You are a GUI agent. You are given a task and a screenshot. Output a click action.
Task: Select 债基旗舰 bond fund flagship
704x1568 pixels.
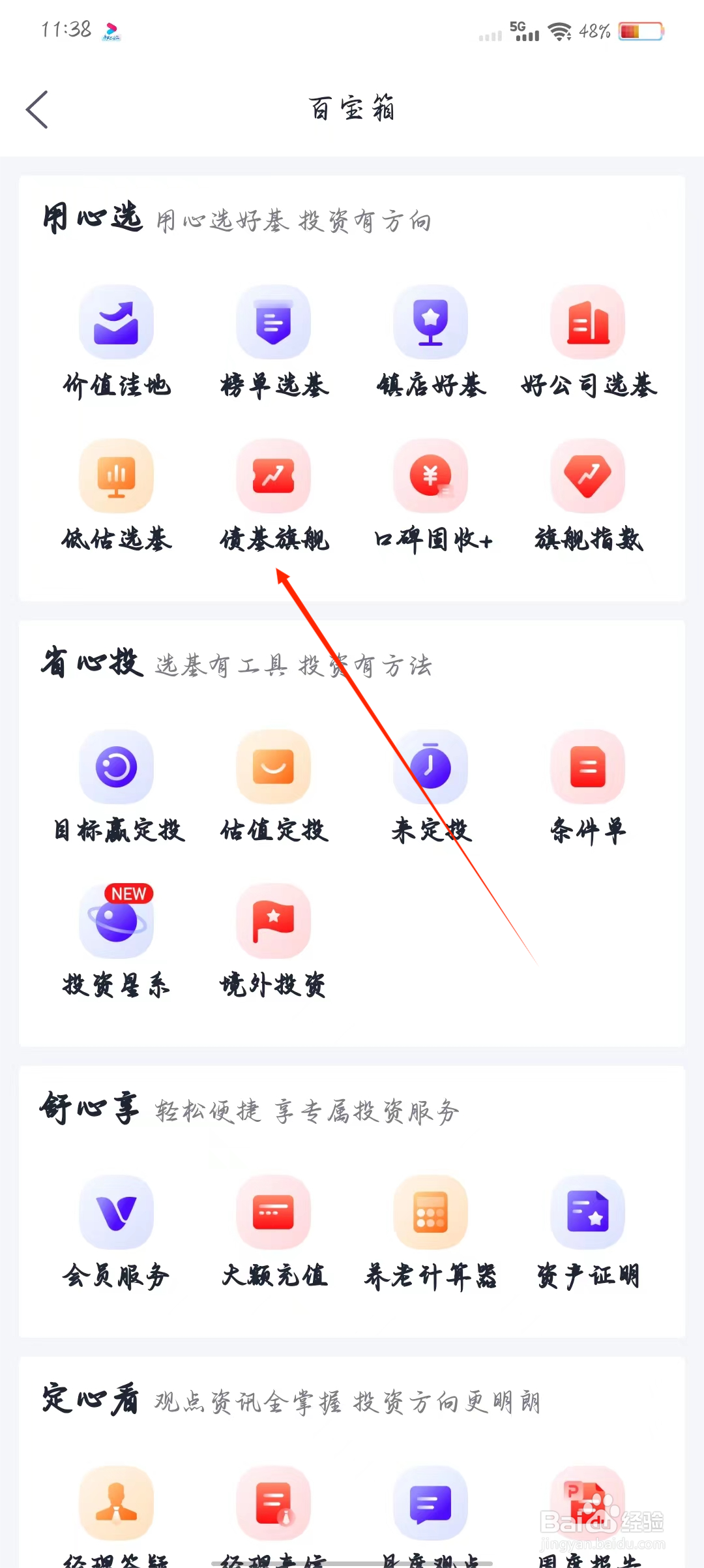tap(273, 476)
